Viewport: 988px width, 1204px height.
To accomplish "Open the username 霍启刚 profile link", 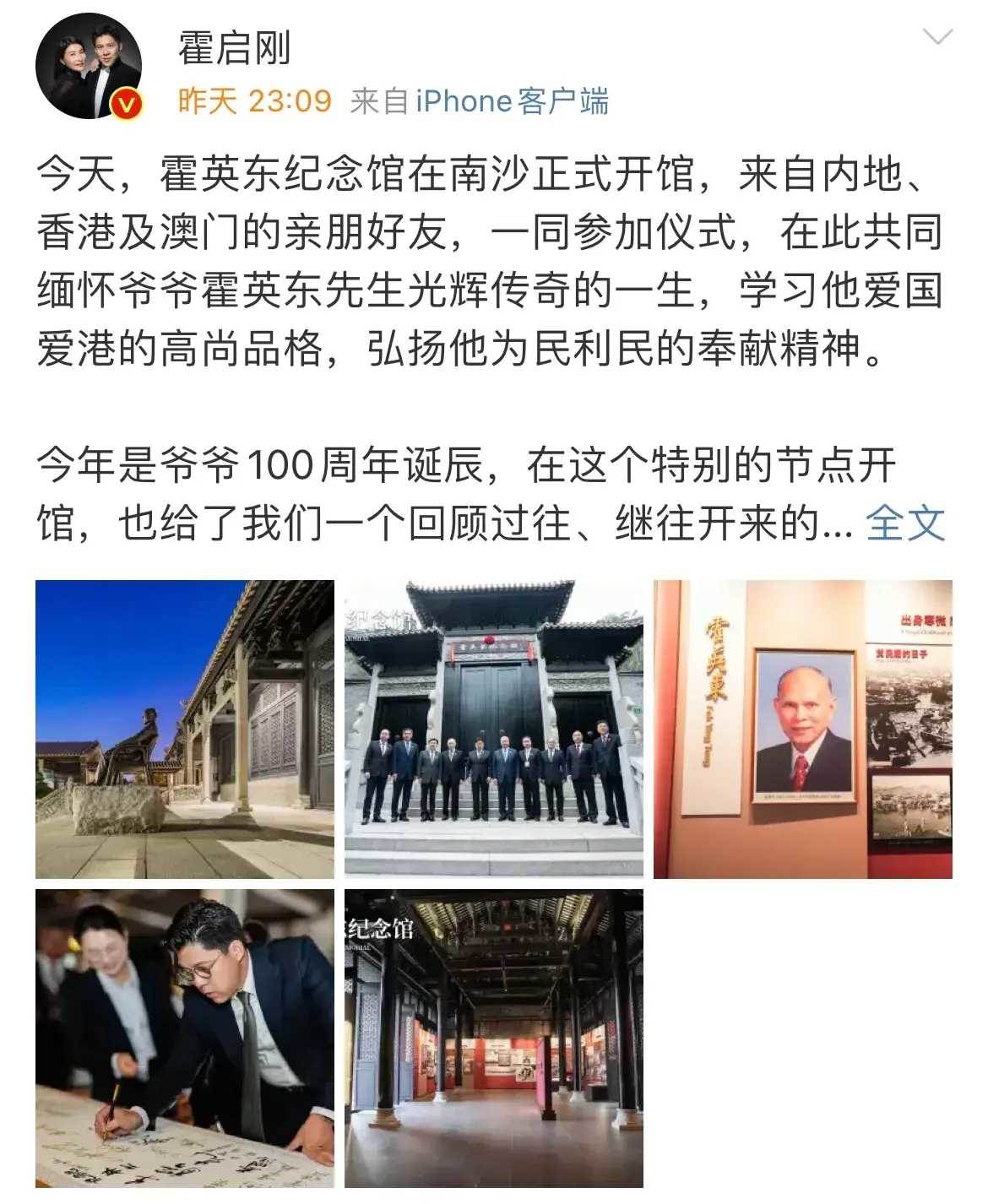I will [x=234, y=46].
